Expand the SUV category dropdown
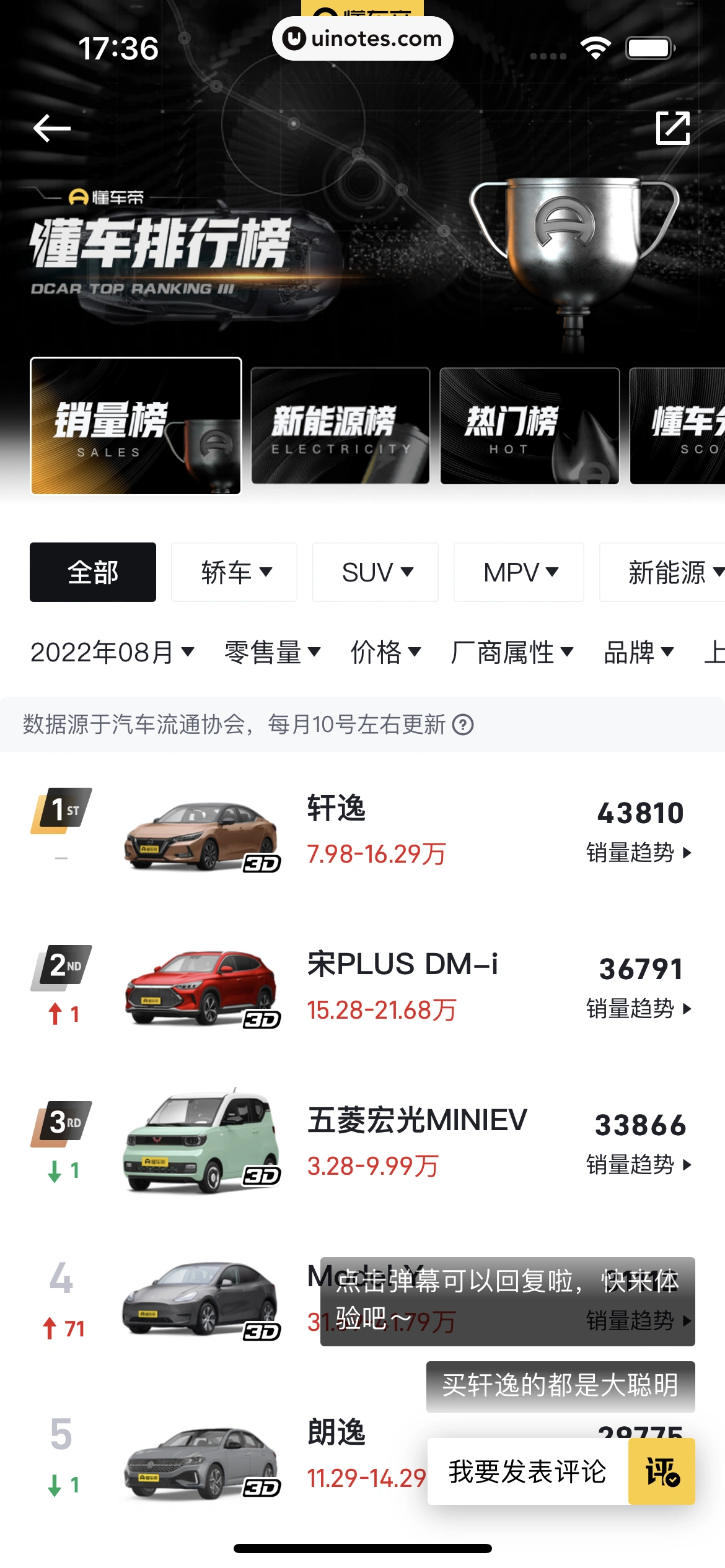Viewport: 725px width, 1568px height. (x=376, y=572)
